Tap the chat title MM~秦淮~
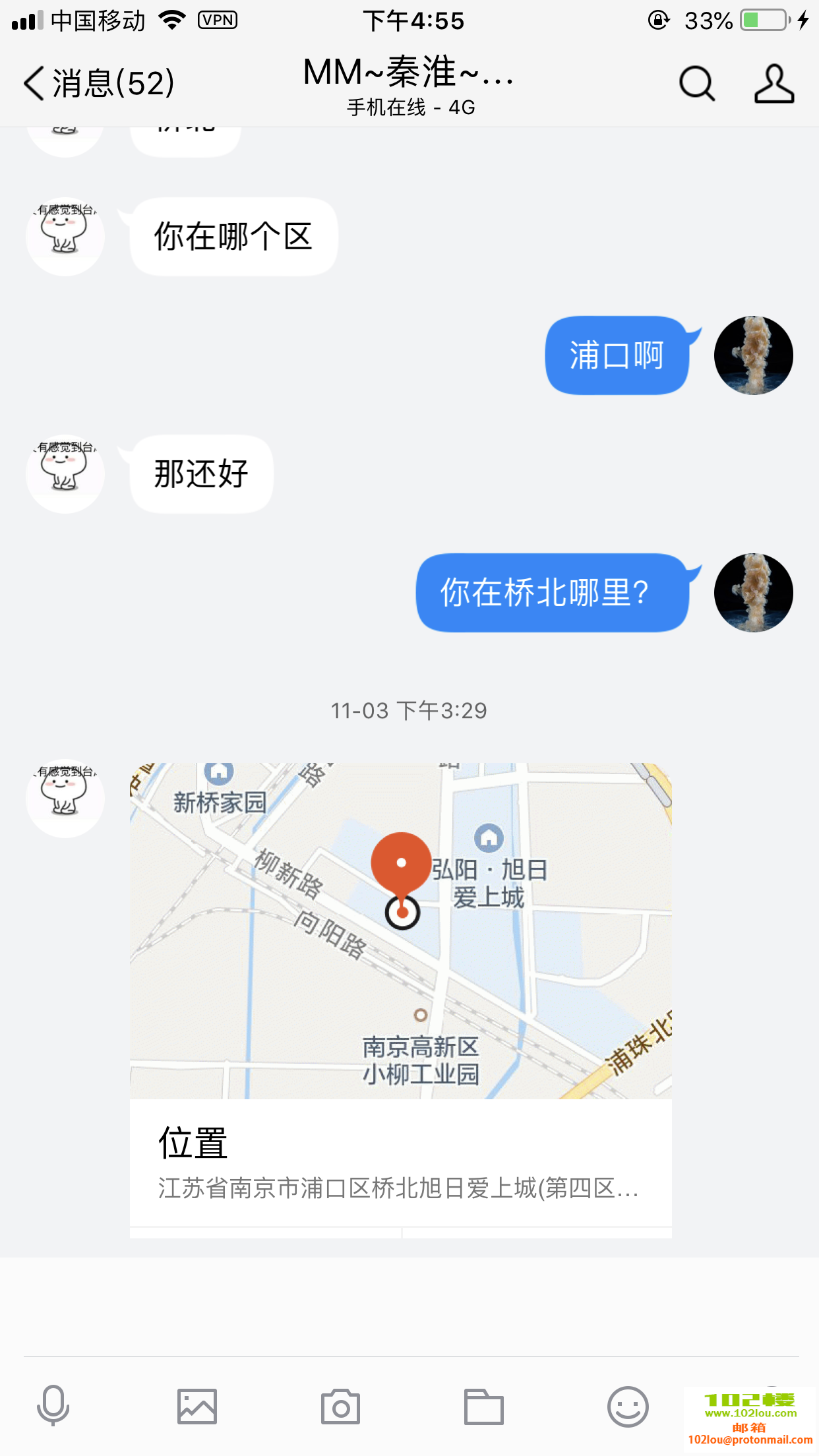Screen dimensions: 819x1456 pyautogui.click(x=408, y=74)
